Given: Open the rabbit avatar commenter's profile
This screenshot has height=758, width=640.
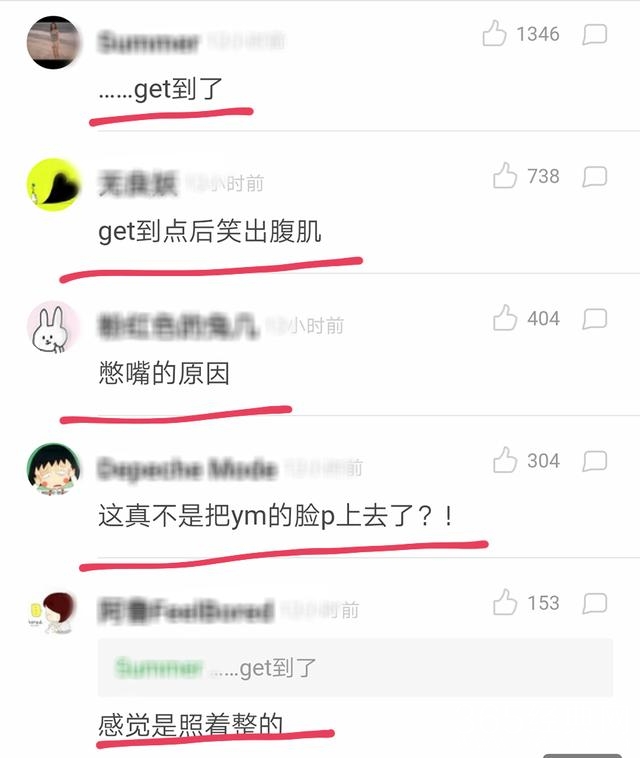Looking at the screenshot, I should point(52,326).
